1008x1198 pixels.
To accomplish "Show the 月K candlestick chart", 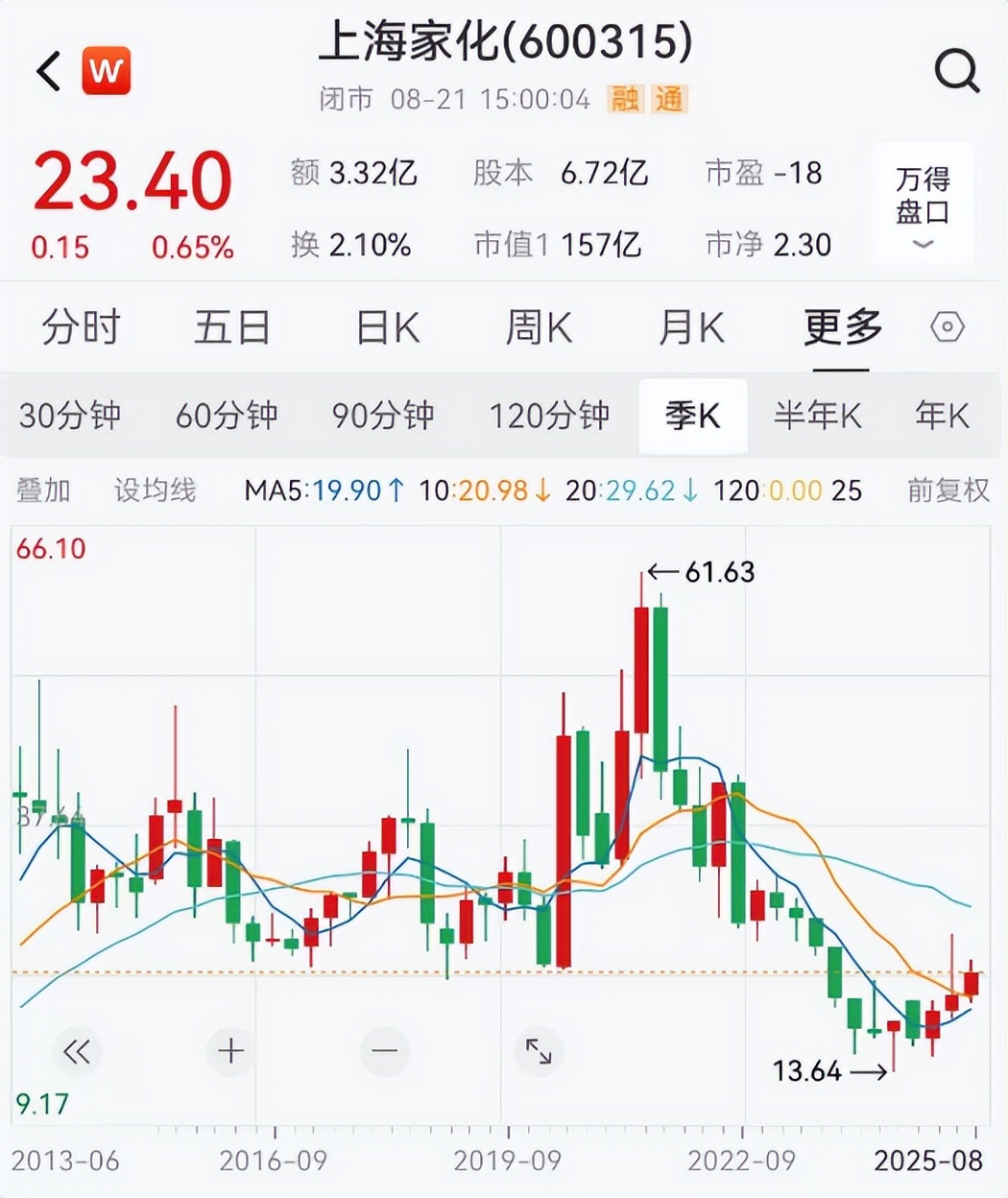I will coord(691,328).
